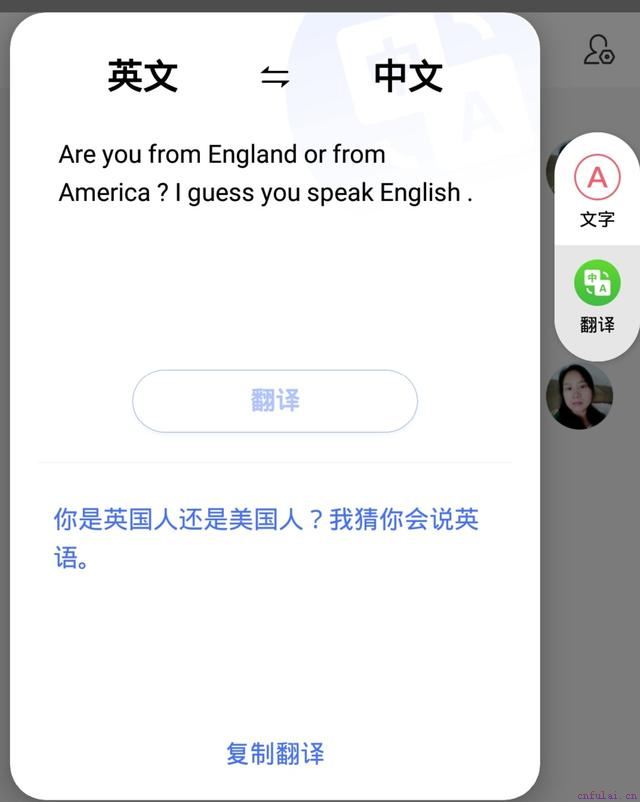Select 中文 as target language

coord(408,76)
